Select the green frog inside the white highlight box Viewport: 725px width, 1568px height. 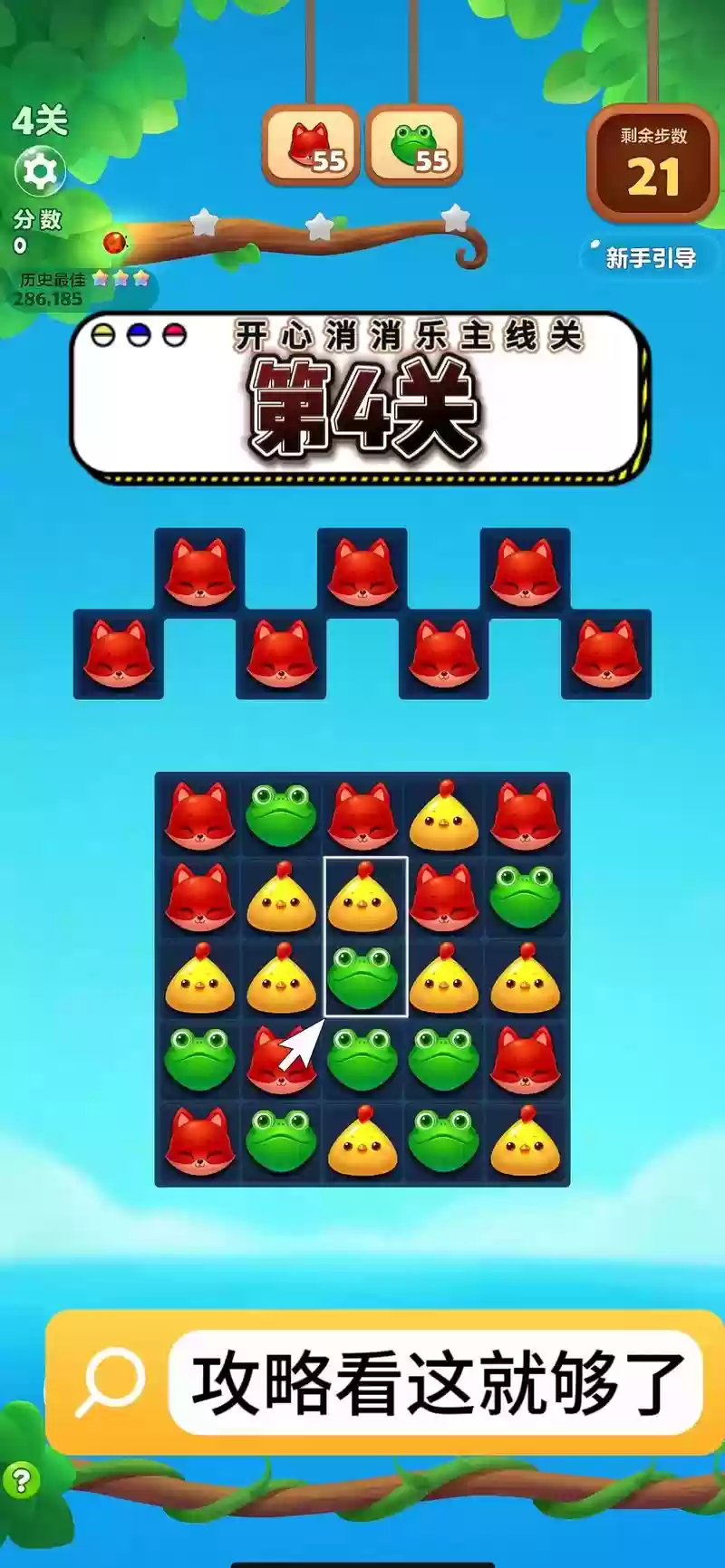tap(363, 977)
